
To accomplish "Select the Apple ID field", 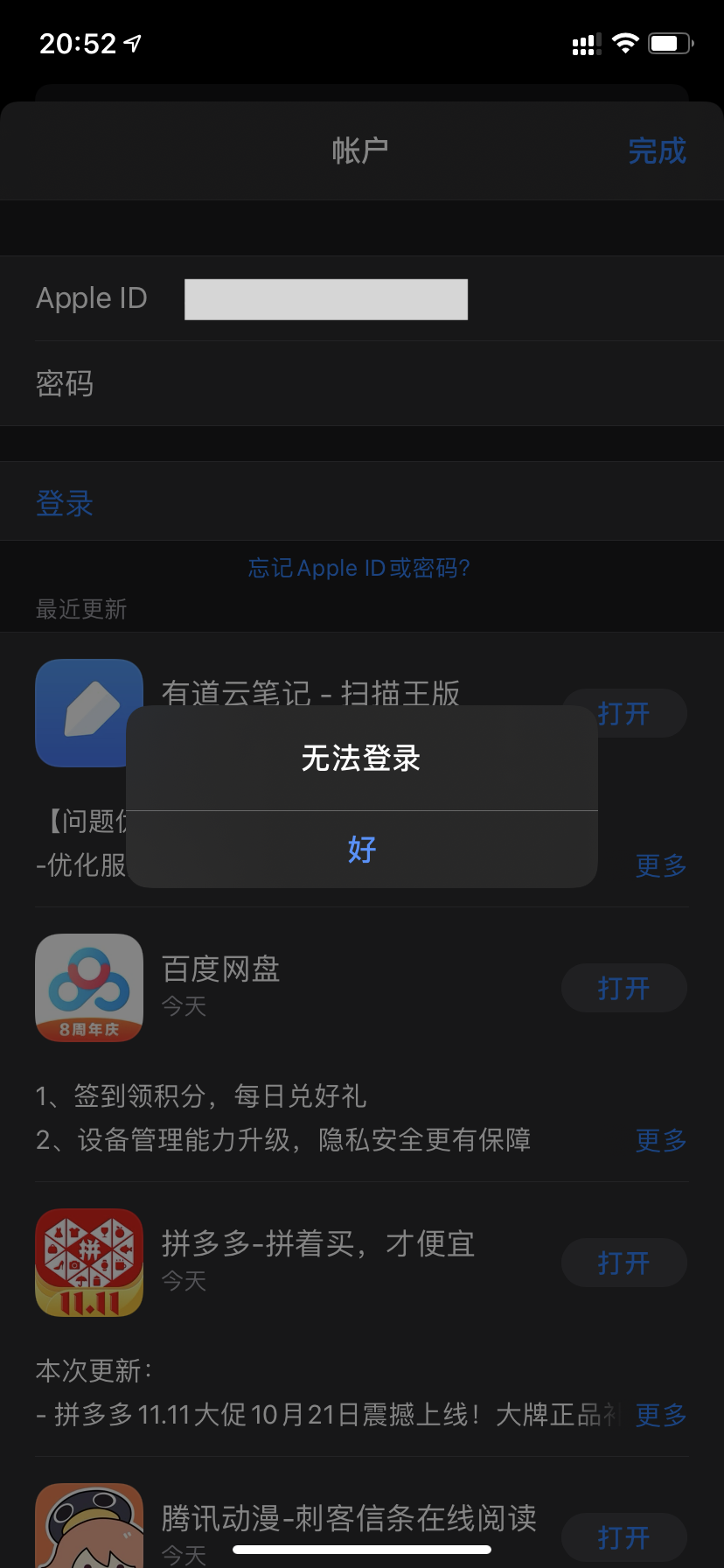I will pos(325,299).
